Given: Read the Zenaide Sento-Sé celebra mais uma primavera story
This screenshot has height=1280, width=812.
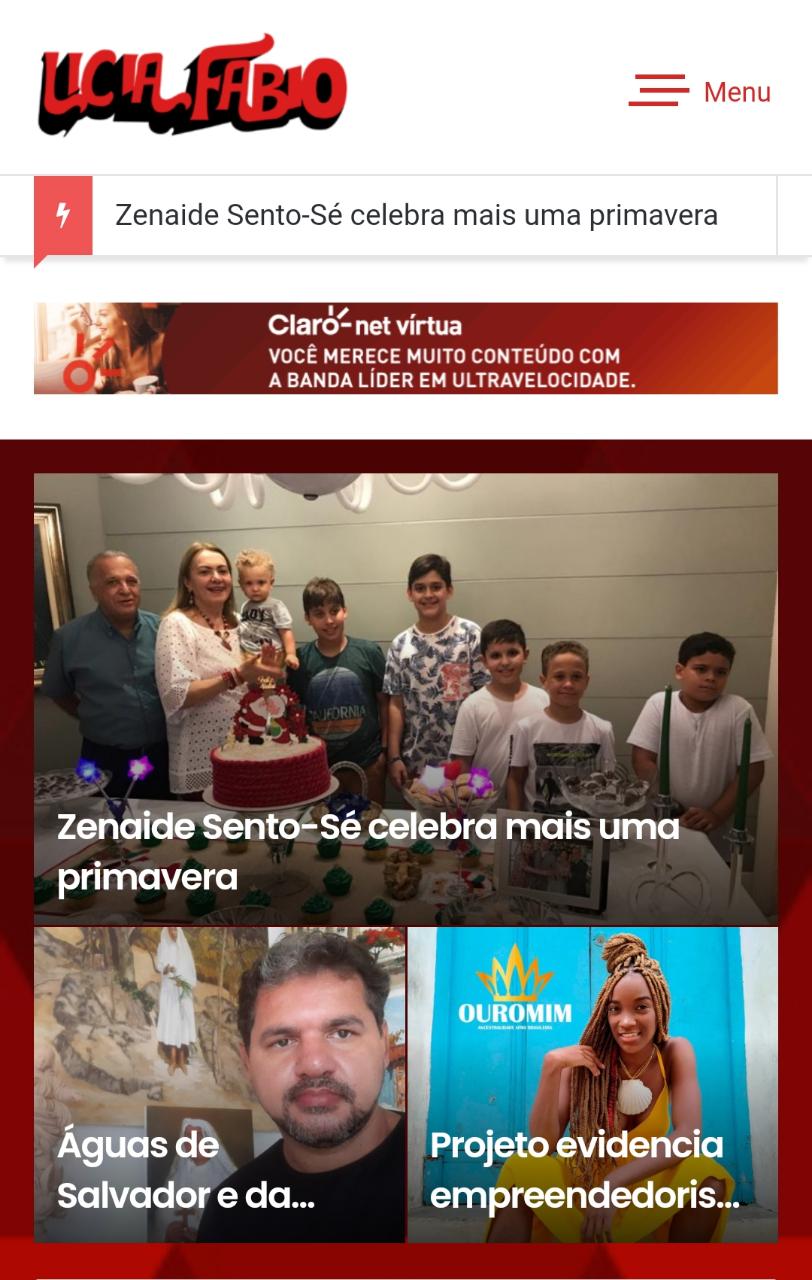Looking at the screenshot, I should [x=368, y=851].
